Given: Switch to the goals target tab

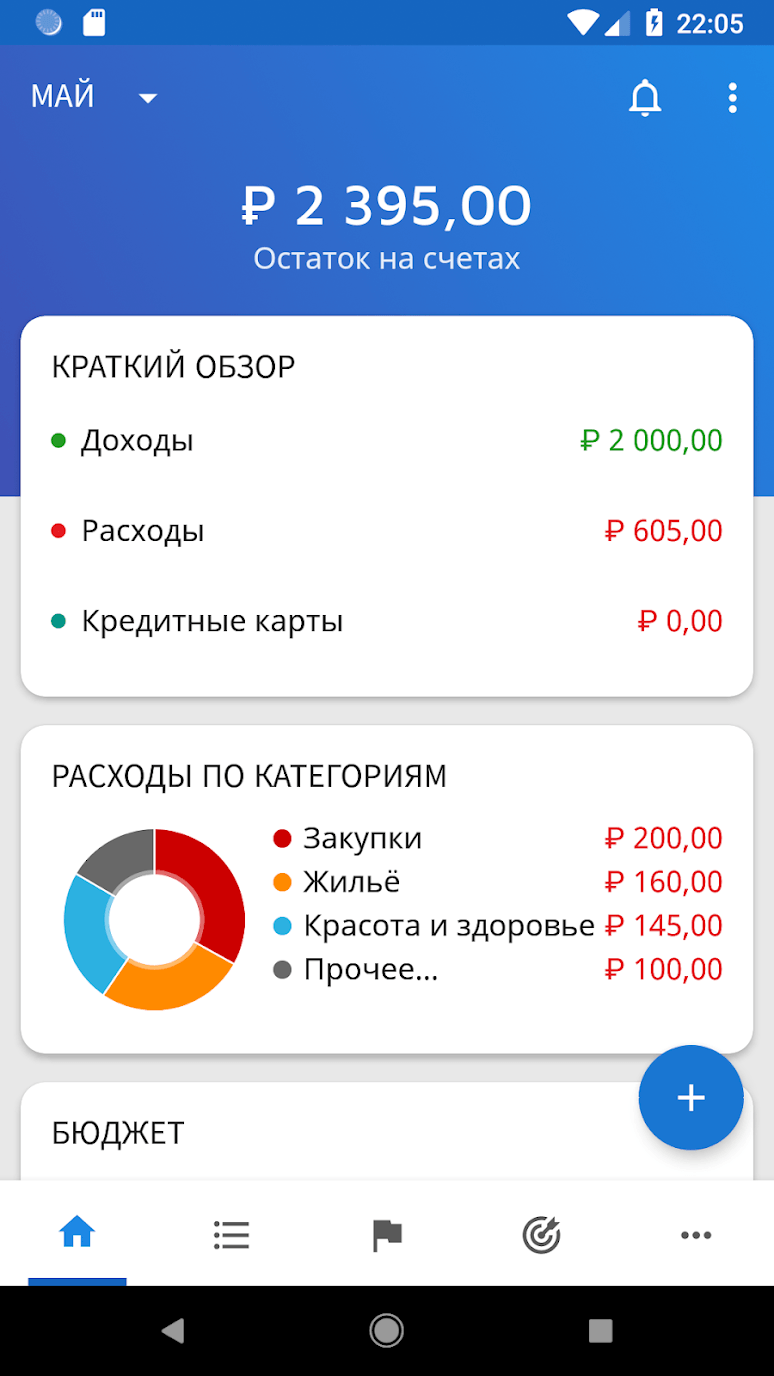Looking at the screenshot, I should pyautogui.click(x=541, y=1235).
